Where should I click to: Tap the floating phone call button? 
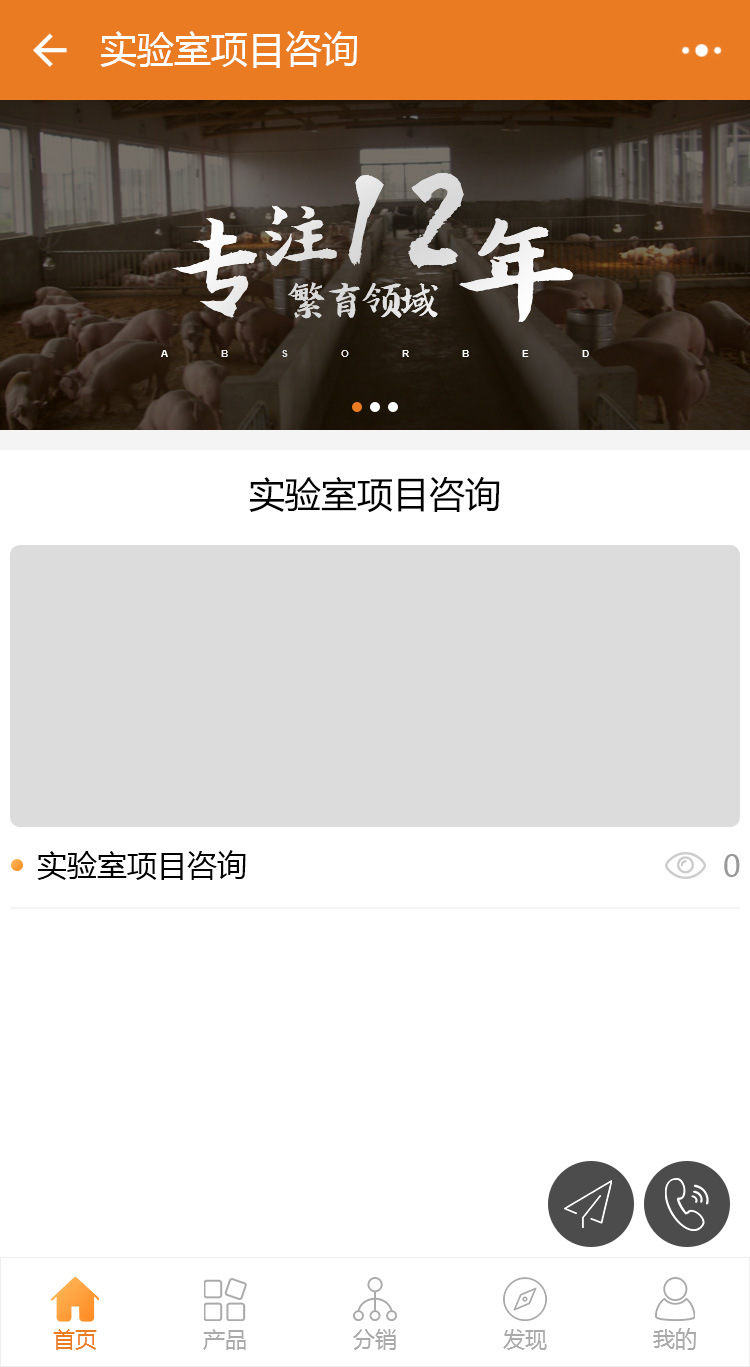[687, 1203]
